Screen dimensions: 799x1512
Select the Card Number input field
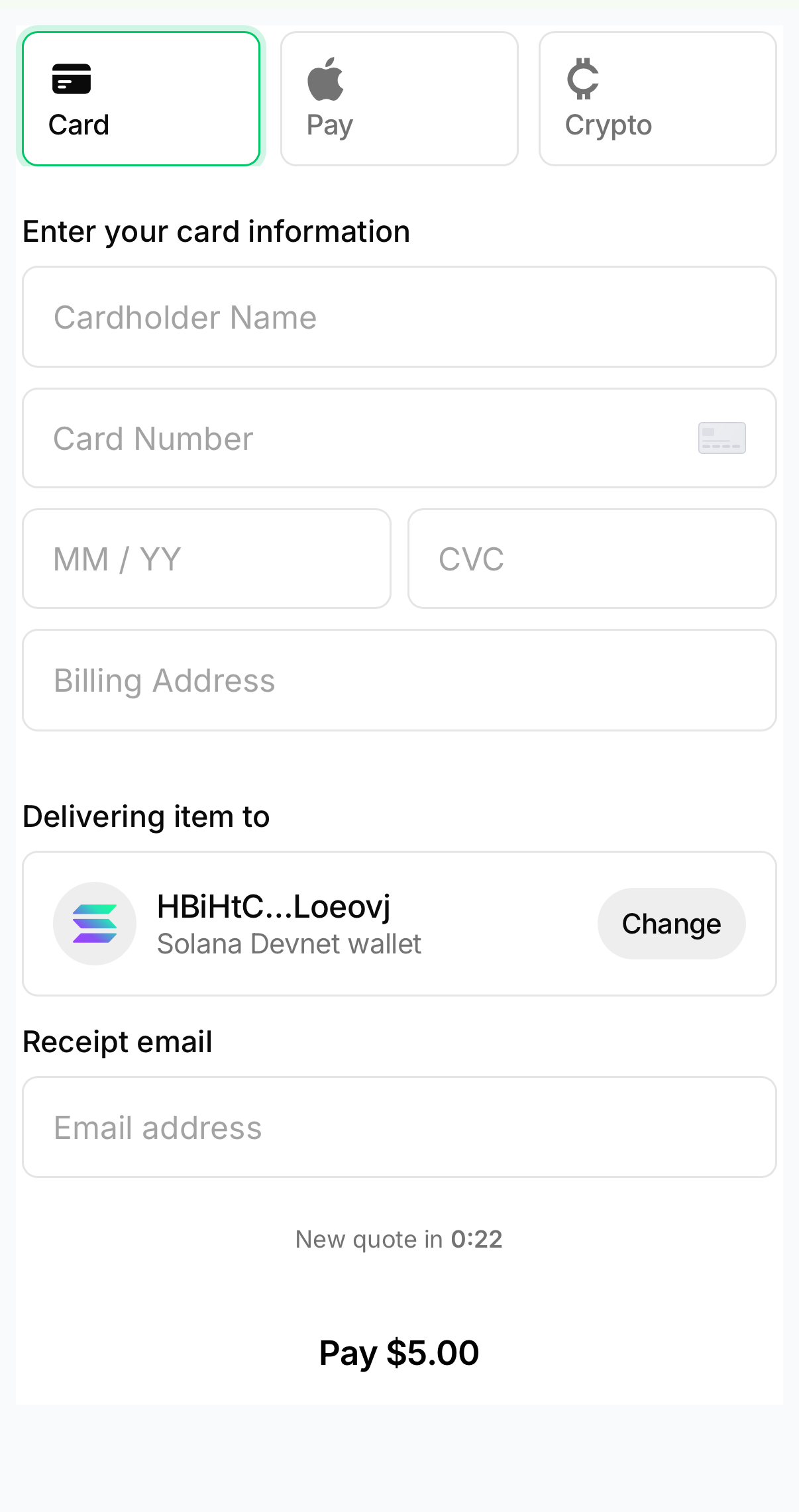[331, 437]
